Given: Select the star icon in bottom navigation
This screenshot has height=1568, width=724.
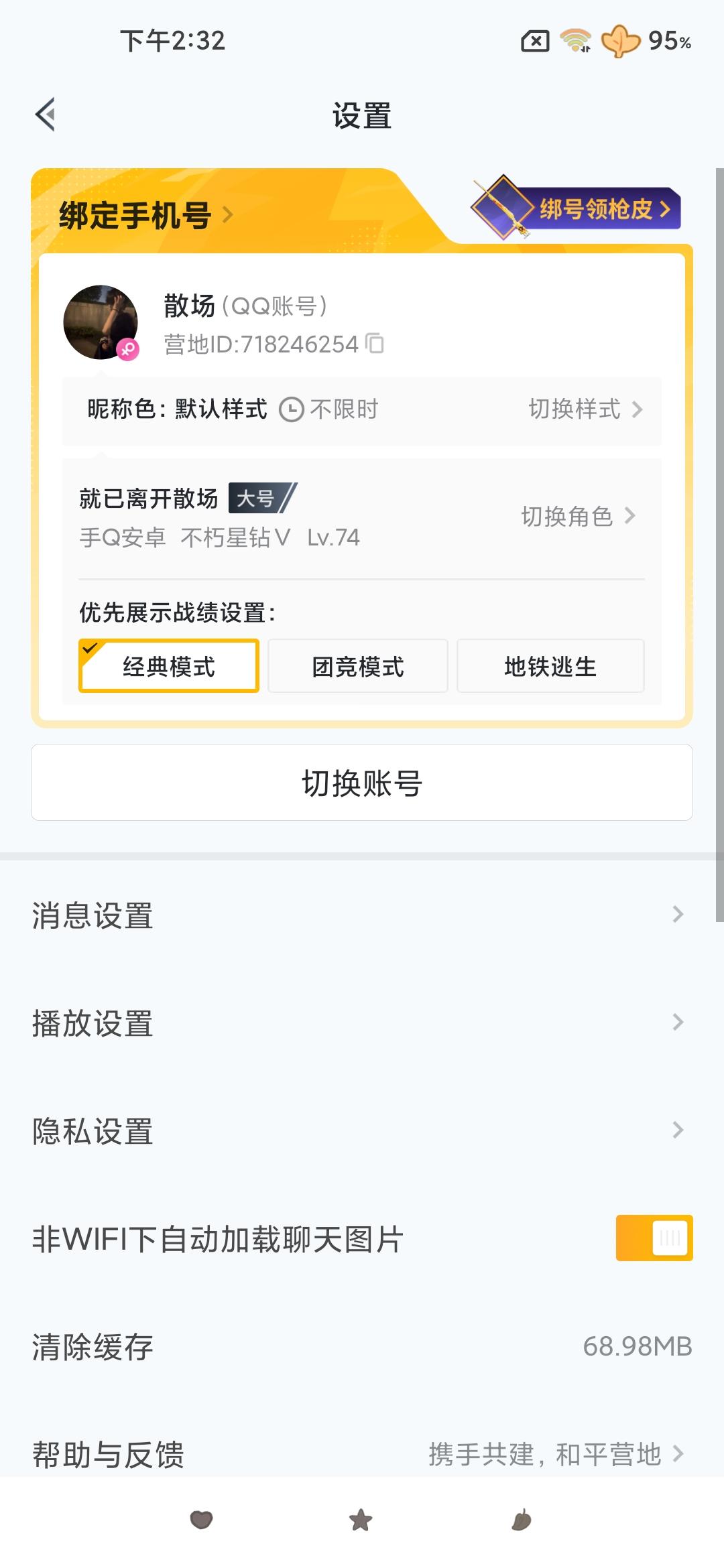Looking at the screenshot, I should coord(362,1520).
